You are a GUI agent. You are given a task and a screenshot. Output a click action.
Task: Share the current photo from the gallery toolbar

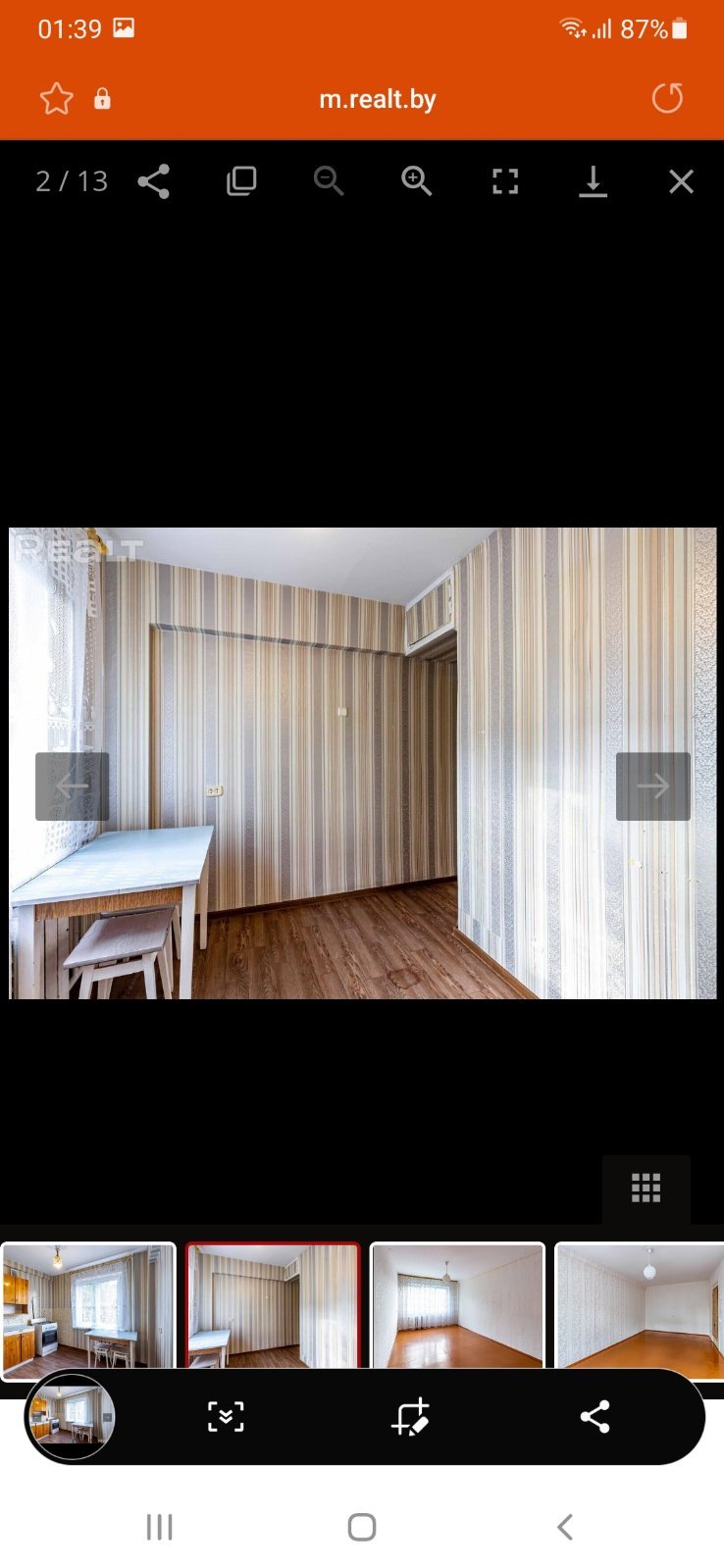click(153, 181)
